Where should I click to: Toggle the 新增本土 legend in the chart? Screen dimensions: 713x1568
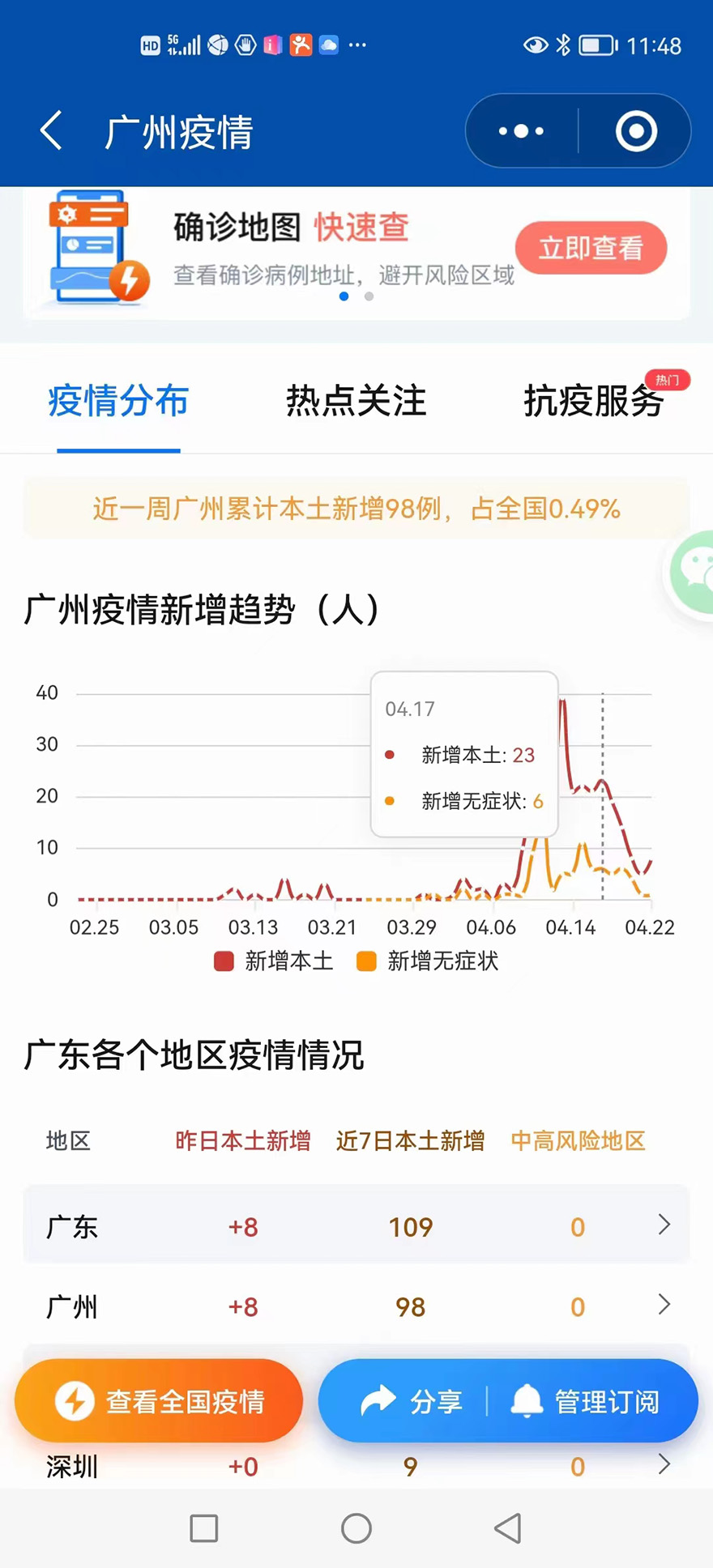pos(274,961)
